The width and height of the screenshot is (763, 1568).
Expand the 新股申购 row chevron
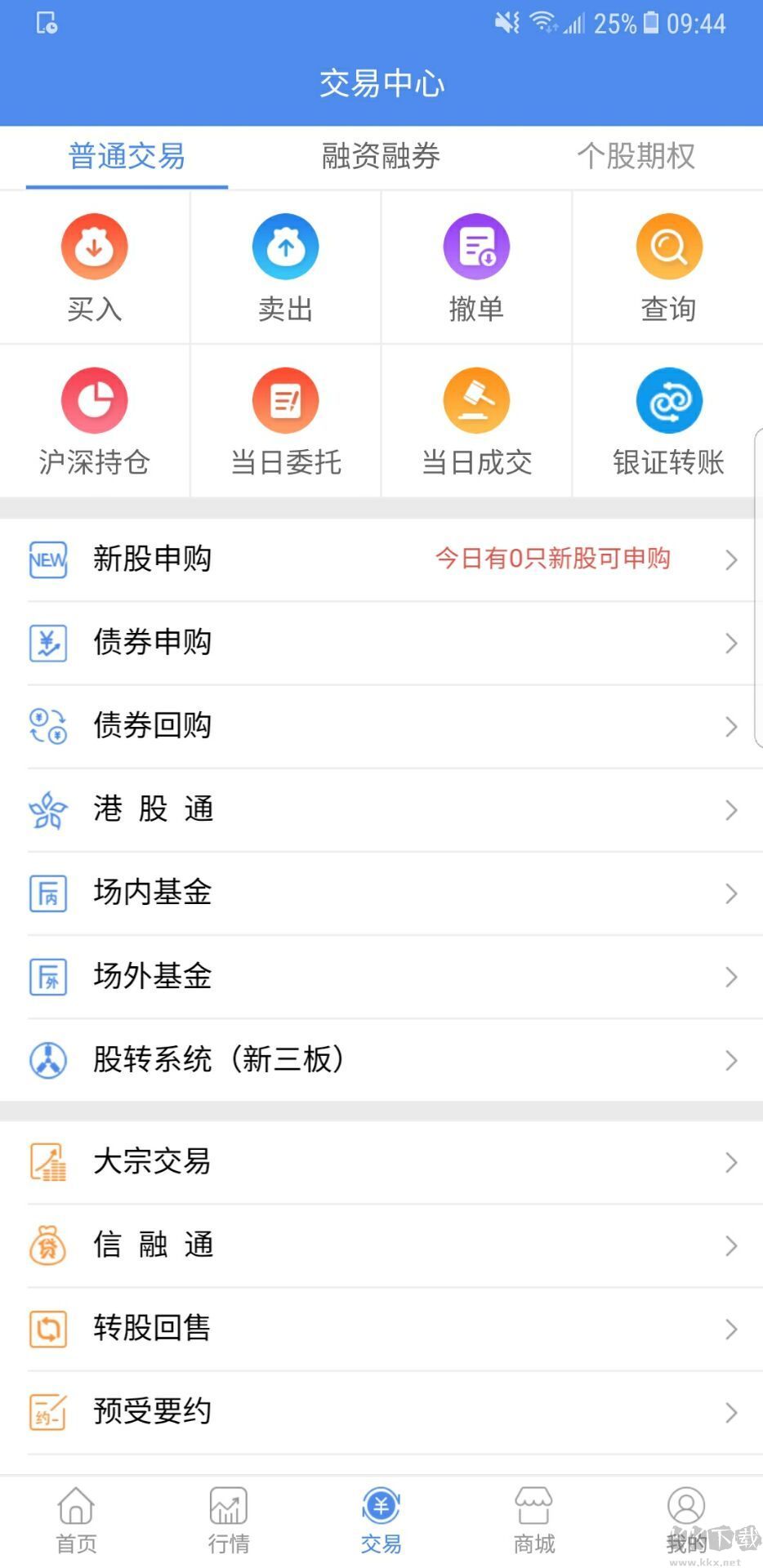tap(730, 560)
